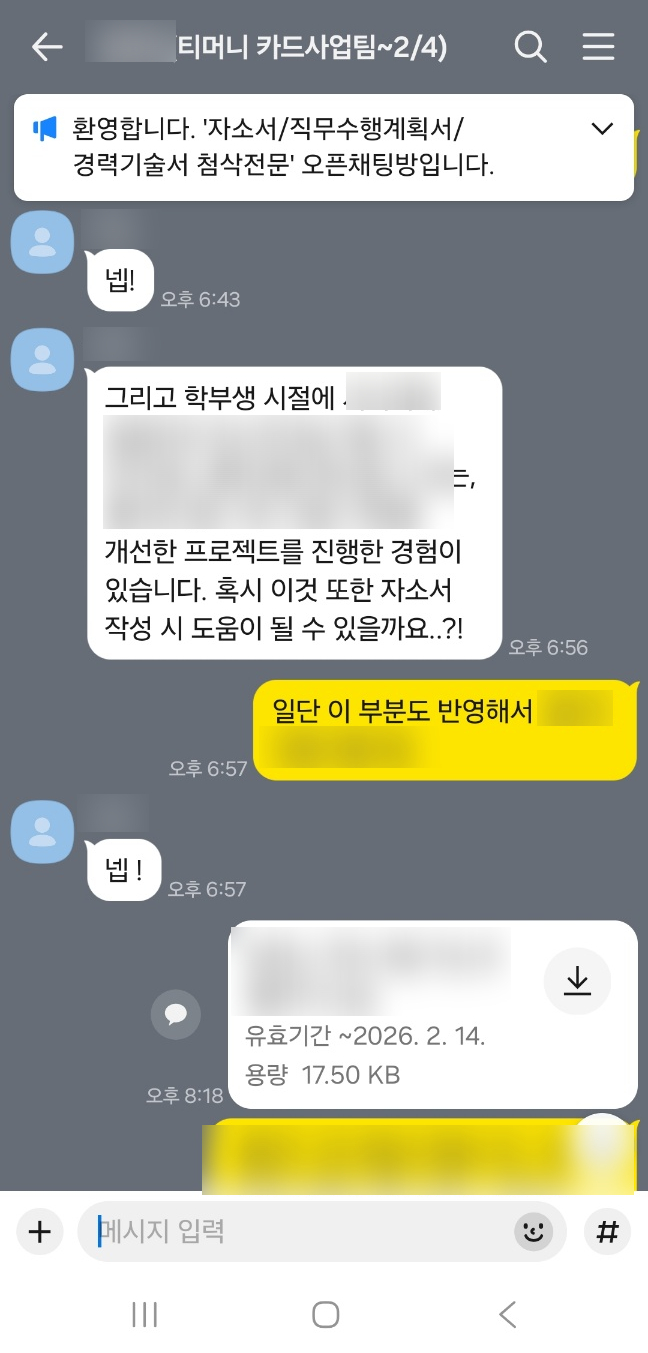Download the 17.50 KB shared file
This screenshot has height=1353, width=648.
pos(577,982)
